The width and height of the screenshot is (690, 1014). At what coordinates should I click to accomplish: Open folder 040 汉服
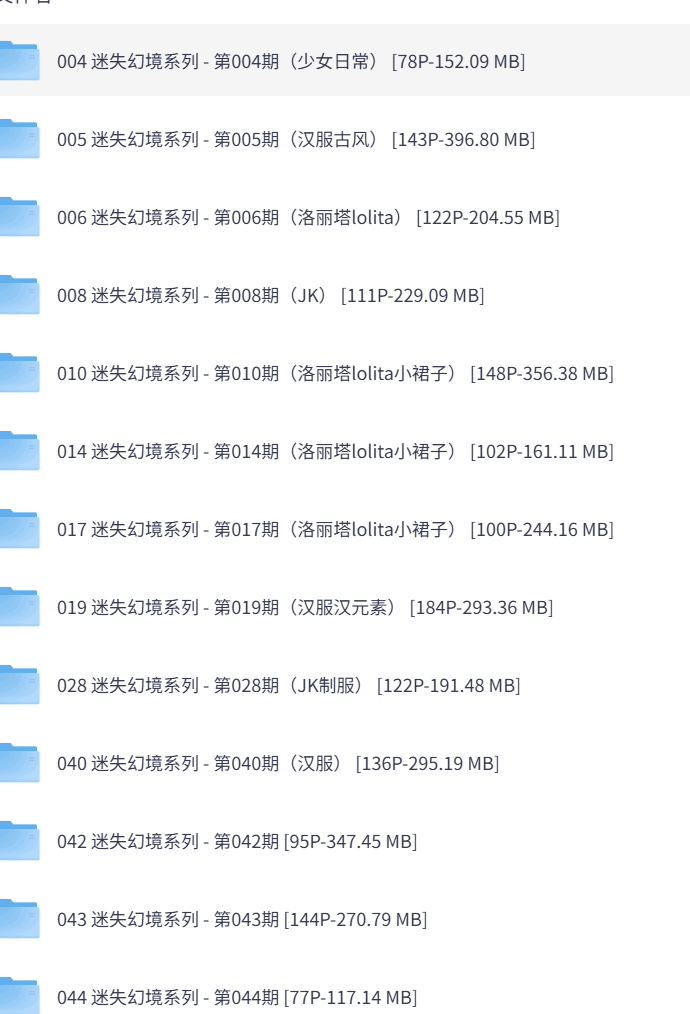(277, 763)
